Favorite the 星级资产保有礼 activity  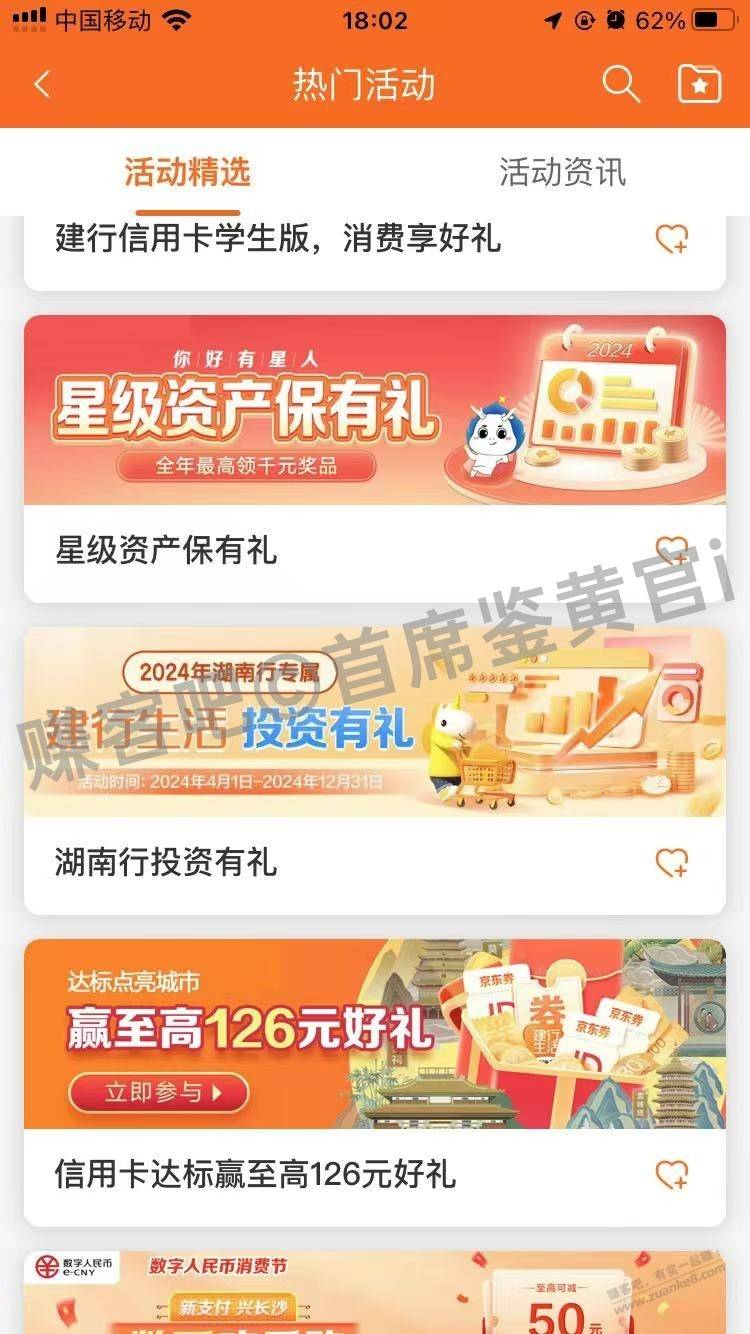672,550
